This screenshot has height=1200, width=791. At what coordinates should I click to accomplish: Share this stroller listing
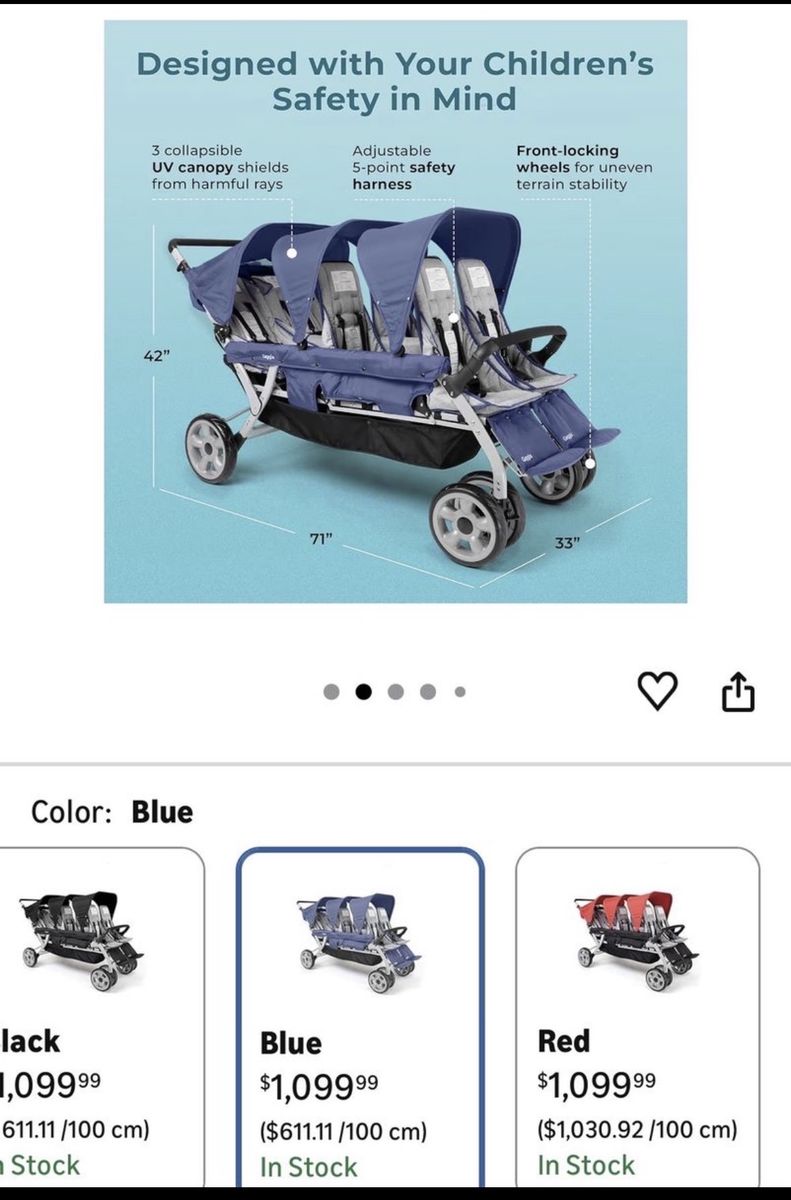(x=737, y=692)
